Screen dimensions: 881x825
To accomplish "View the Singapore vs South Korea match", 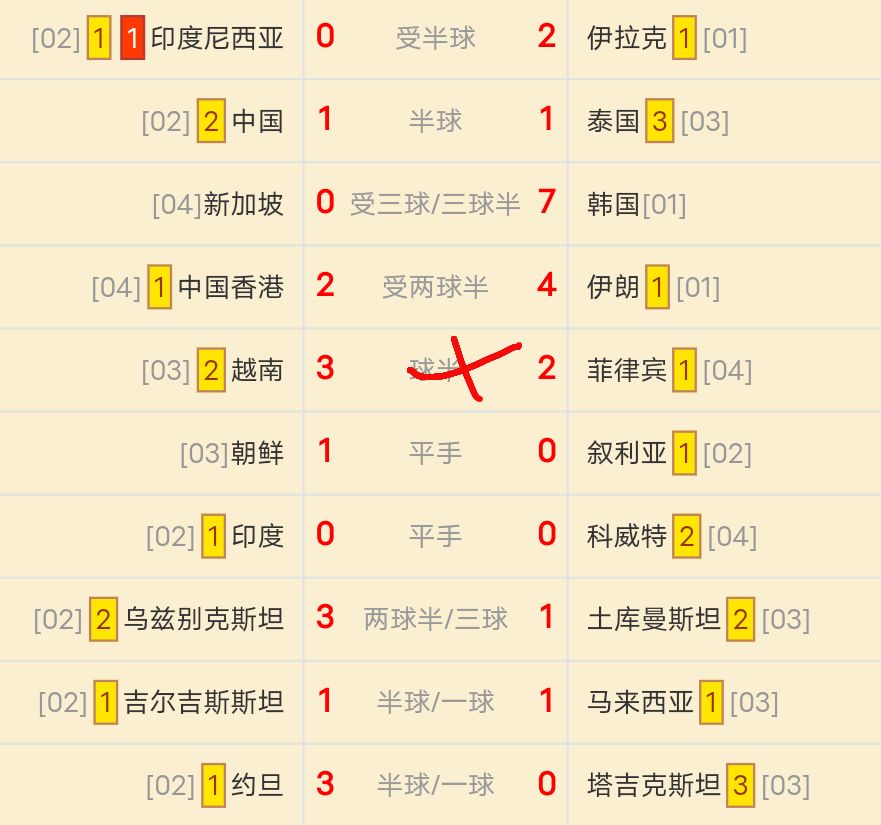I will 435,204.
